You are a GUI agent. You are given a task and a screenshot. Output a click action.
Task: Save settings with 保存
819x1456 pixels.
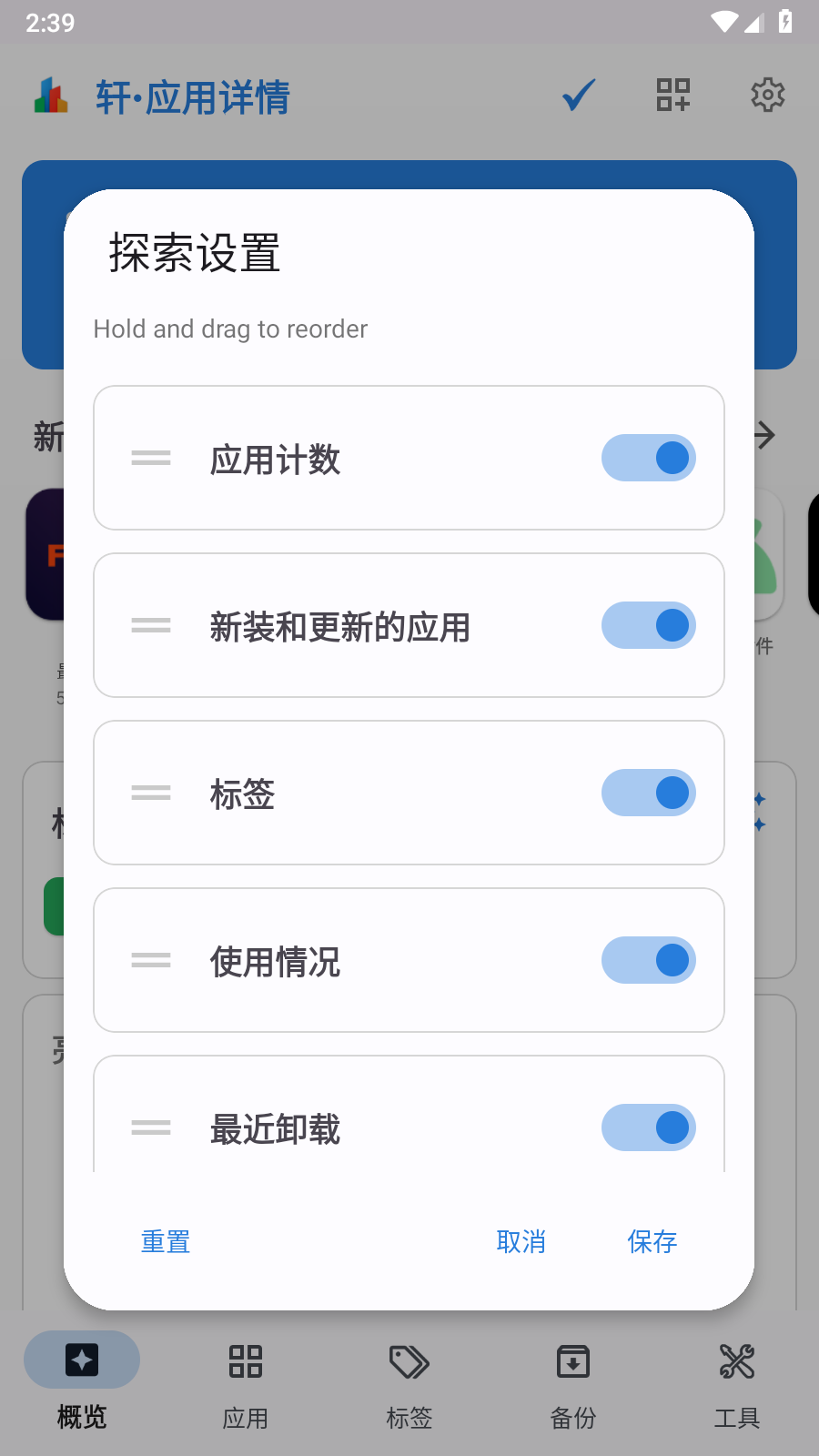pos(652,1241)
